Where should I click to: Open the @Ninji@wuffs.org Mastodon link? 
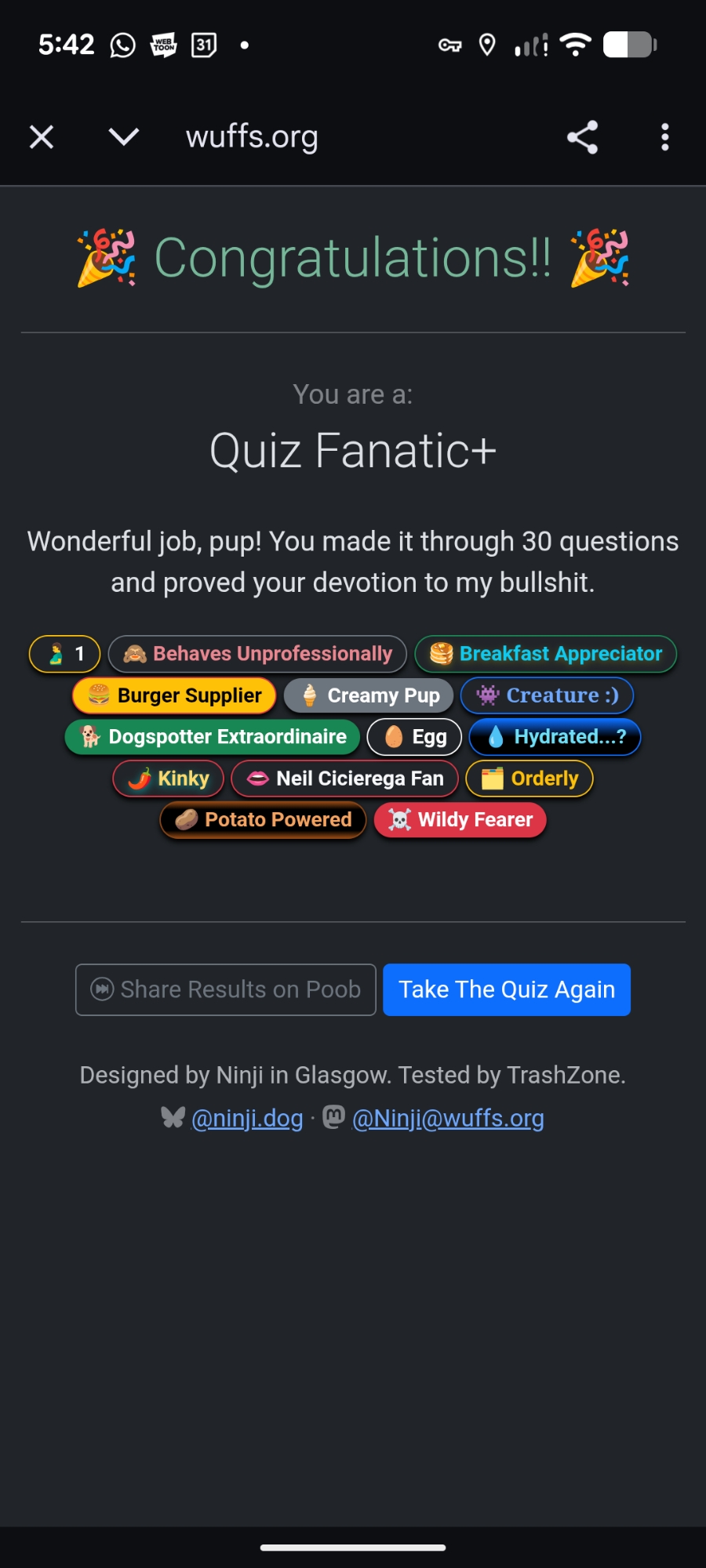(x=448, y=1118)
